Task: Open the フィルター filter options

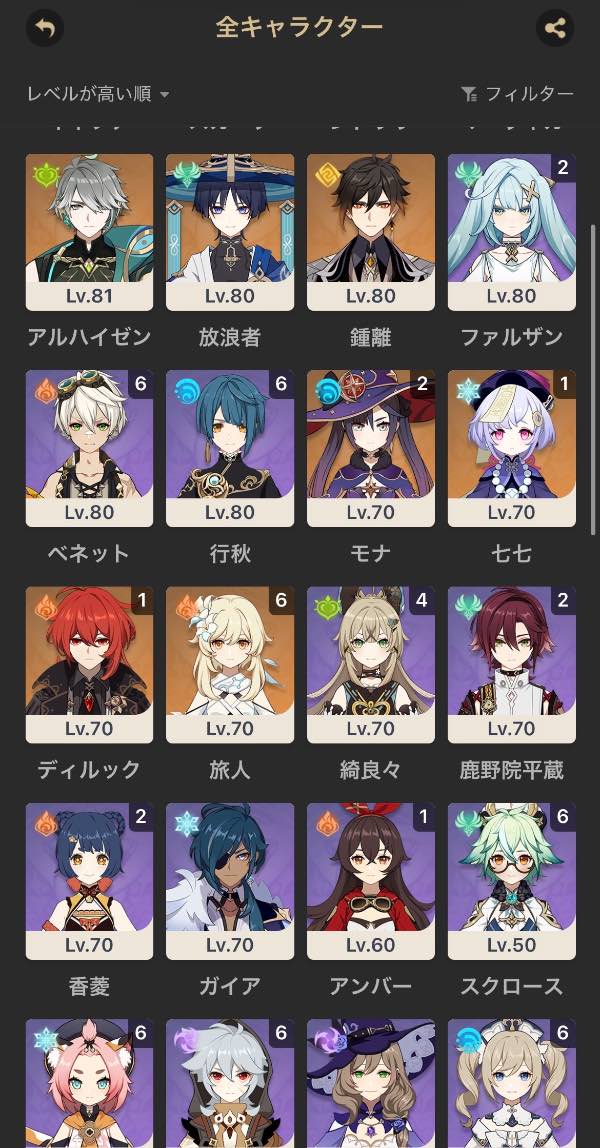Action: click(x=517, y=94)
